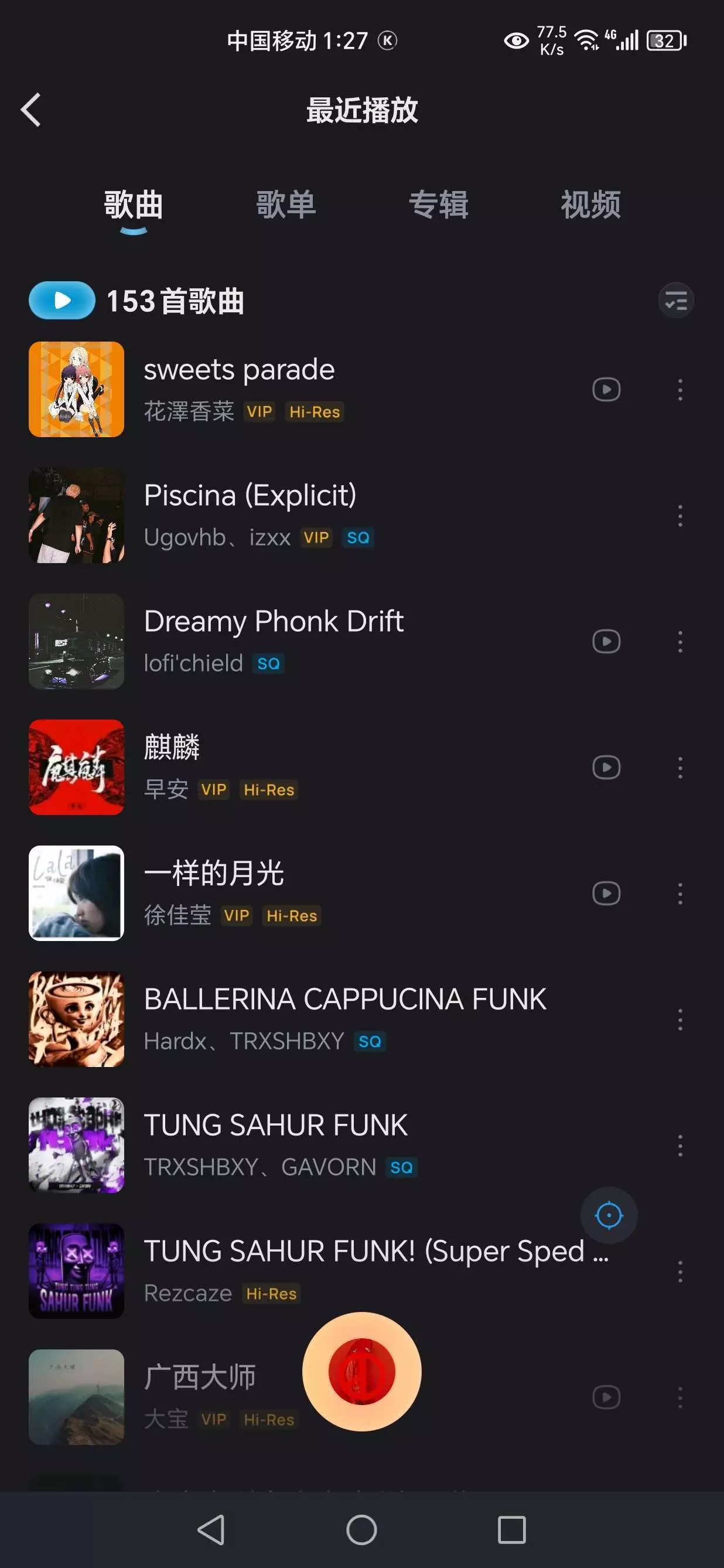Switch to the 视频 tab
The height and width of the screenshot is (1568, 724).
590,204
